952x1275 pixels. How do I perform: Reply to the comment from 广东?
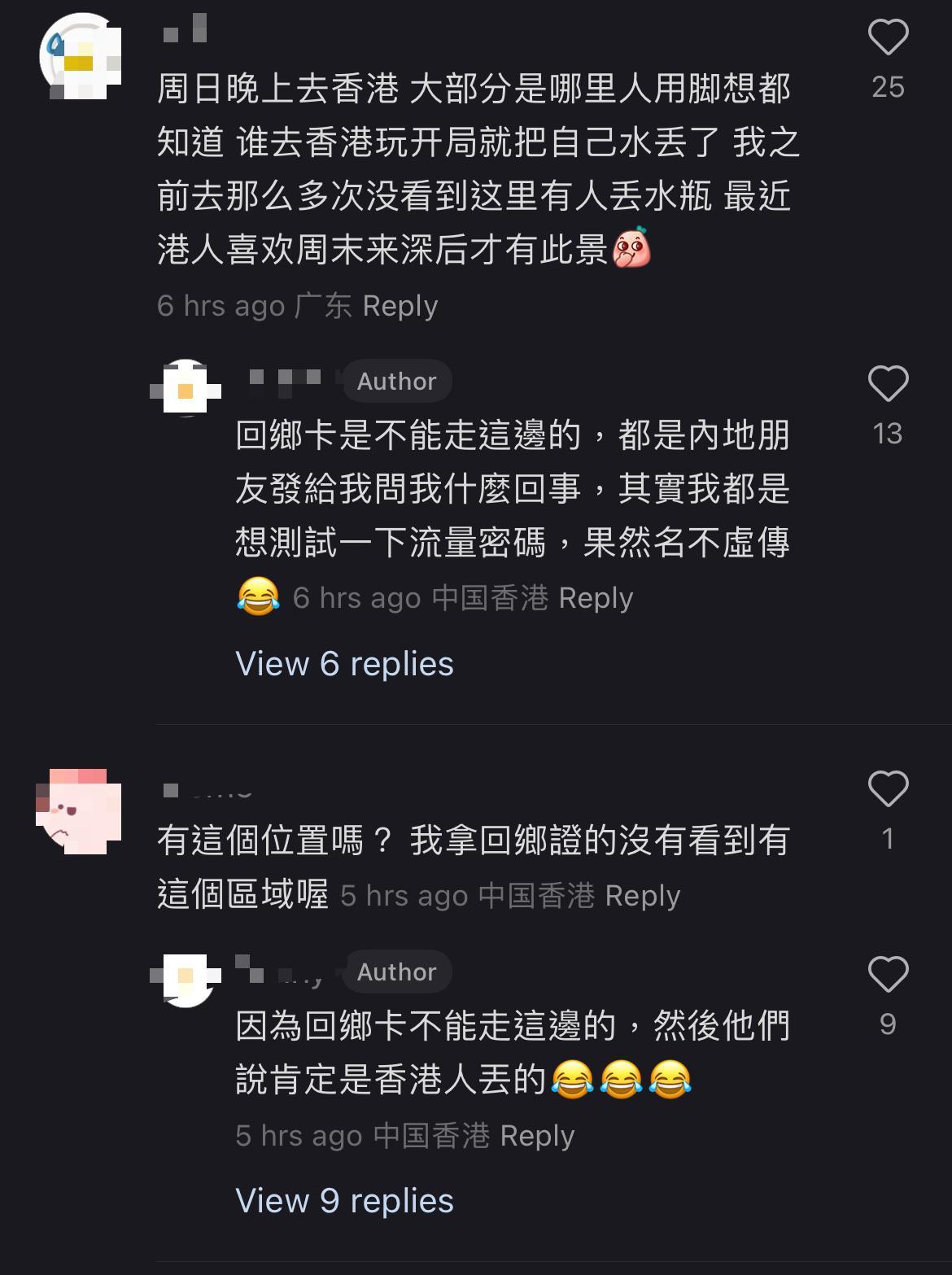[400, 306]
